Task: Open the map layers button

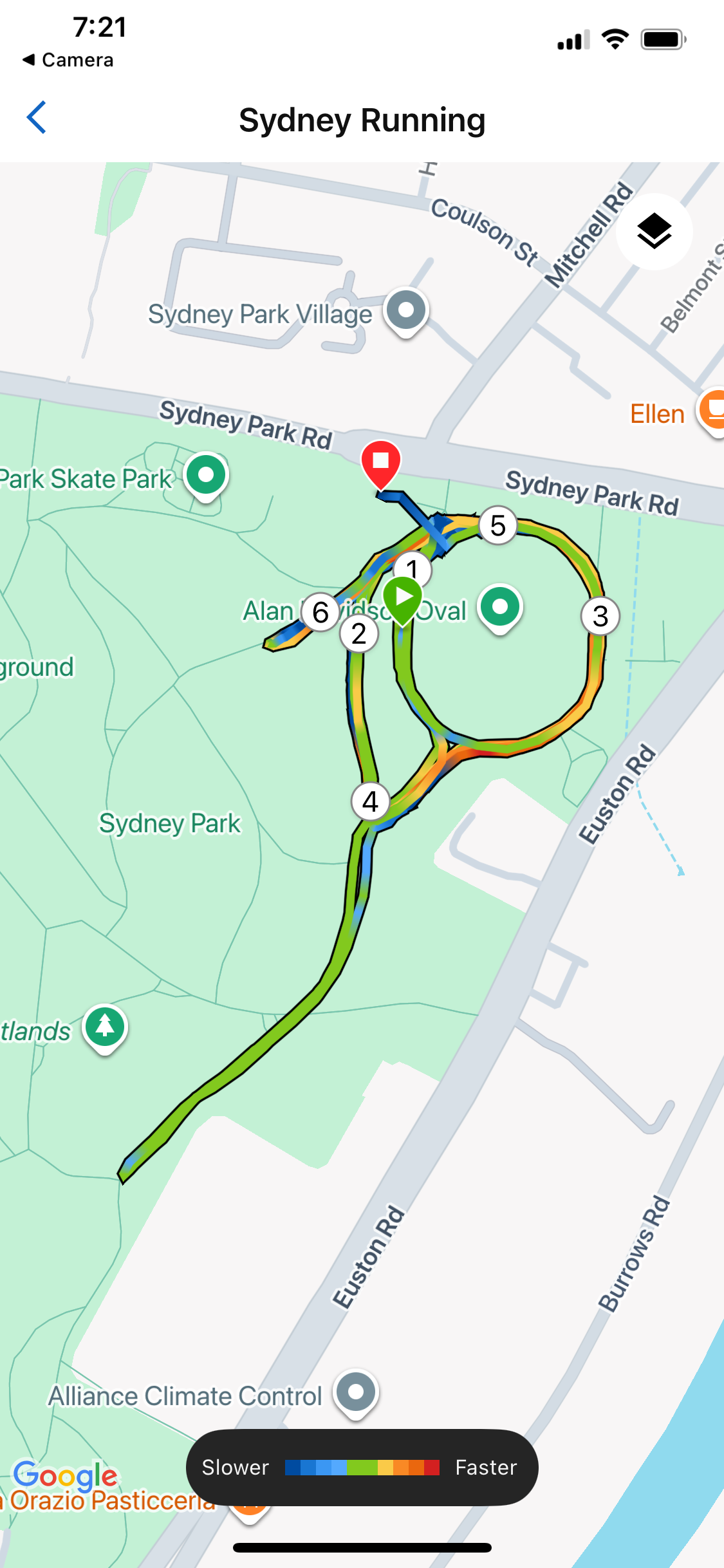Action: pos(654,231)
